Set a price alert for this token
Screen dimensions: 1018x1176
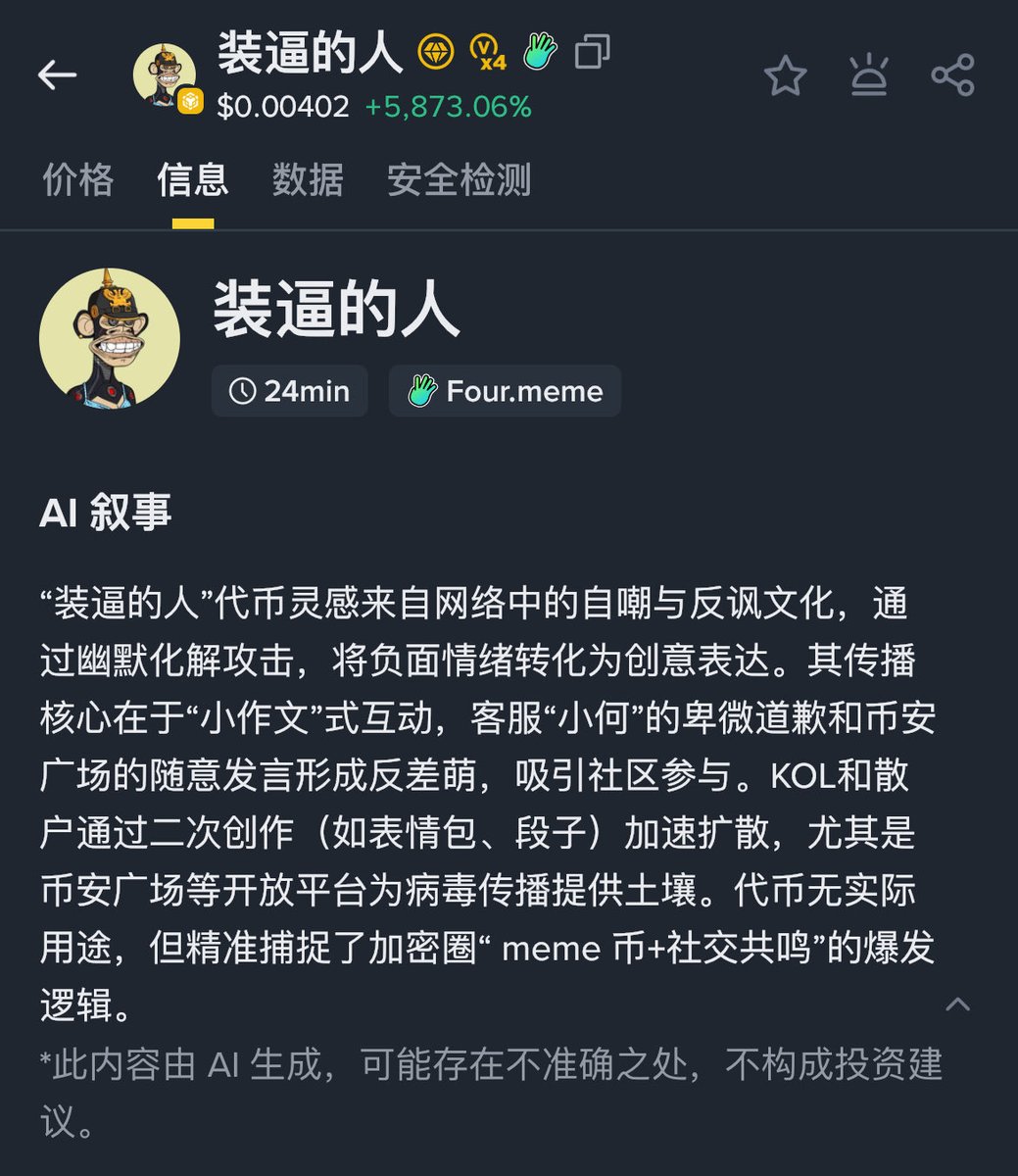click(x=868, y=76)
